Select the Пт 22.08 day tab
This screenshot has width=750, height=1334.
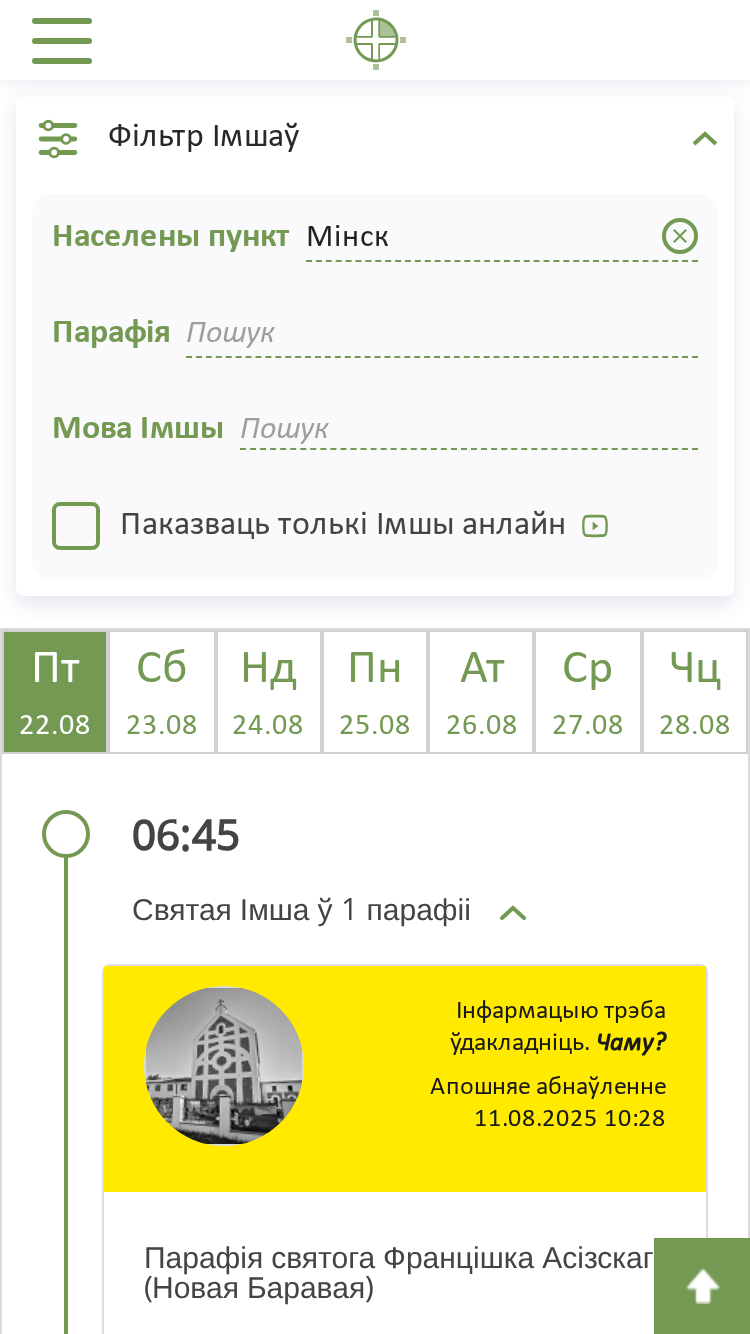click(x=55, y=692)
